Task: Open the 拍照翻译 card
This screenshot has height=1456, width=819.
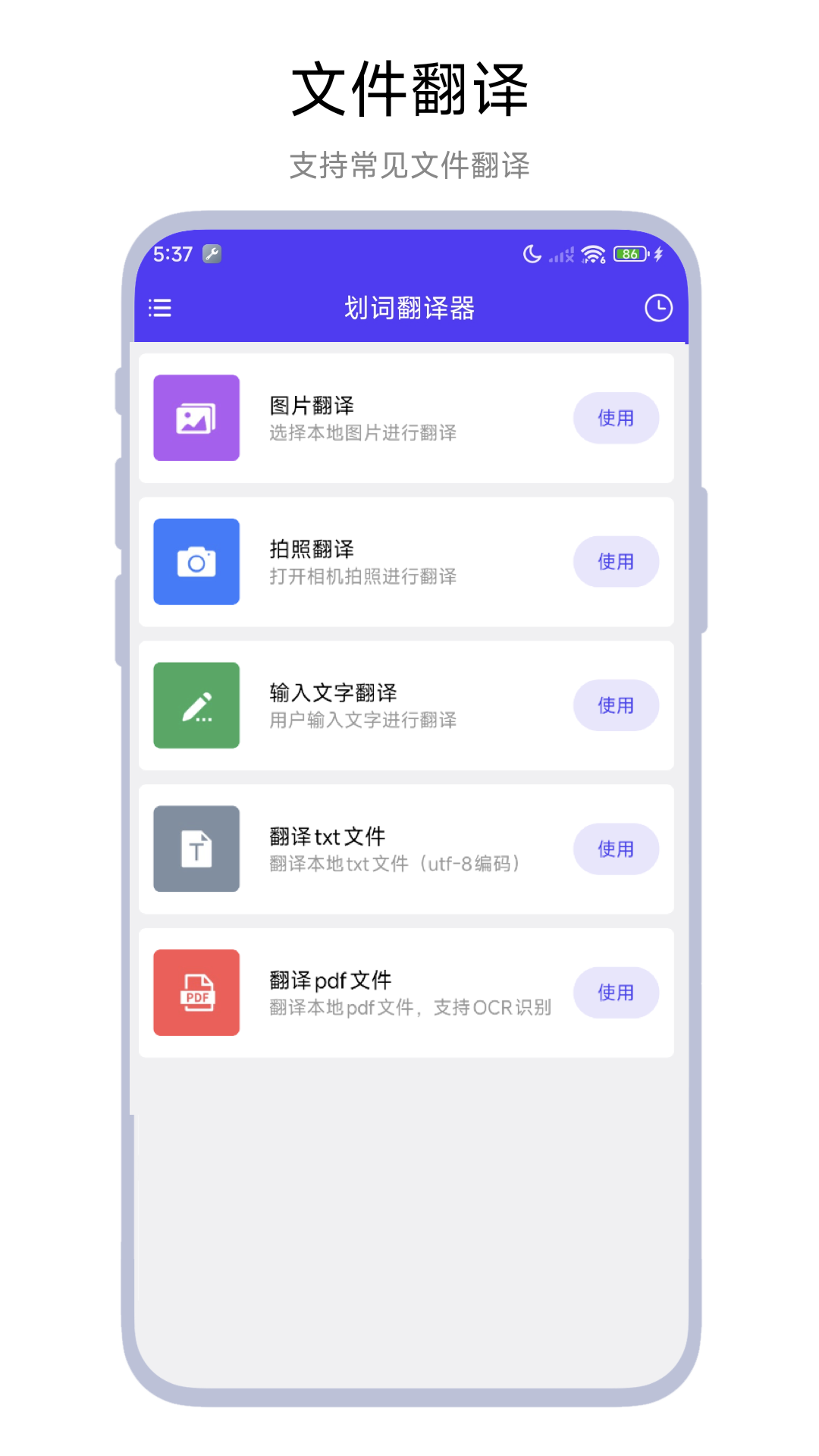Action: pos(404,562)
